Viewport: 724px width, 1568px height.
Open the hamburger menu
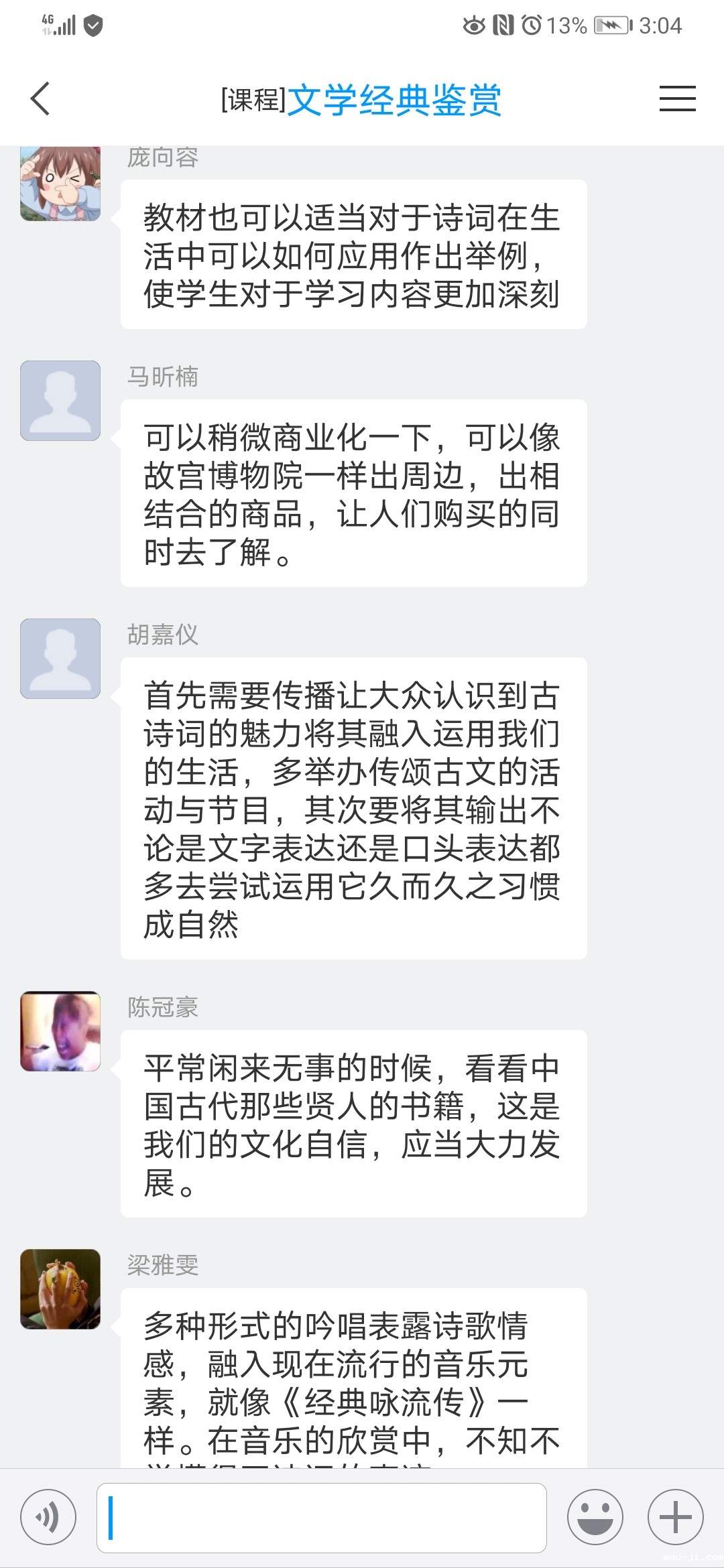(677, 99)
